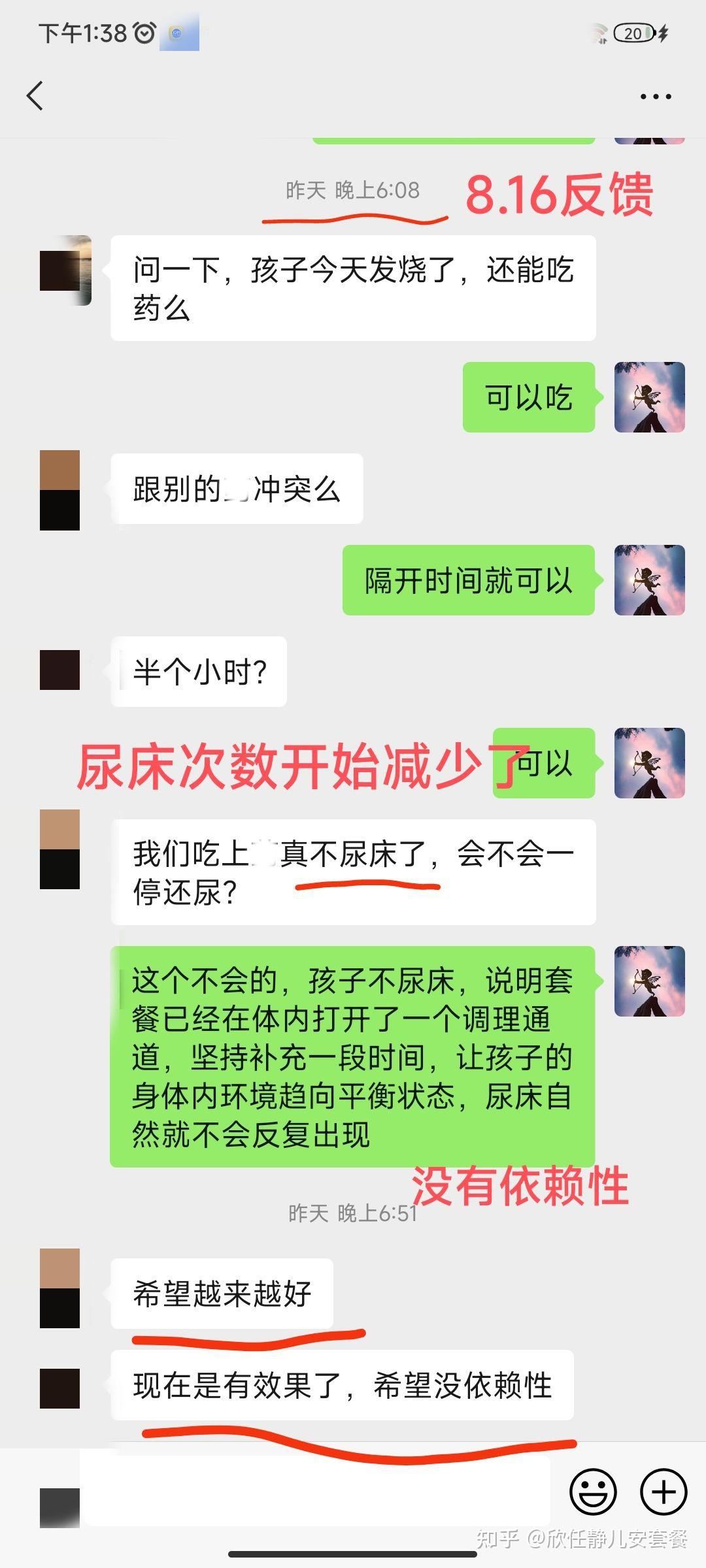Open the chat's three-dot menu
Image resolution: width=706 pixels, height=1568 pixels.
click(x=655, y=97)
